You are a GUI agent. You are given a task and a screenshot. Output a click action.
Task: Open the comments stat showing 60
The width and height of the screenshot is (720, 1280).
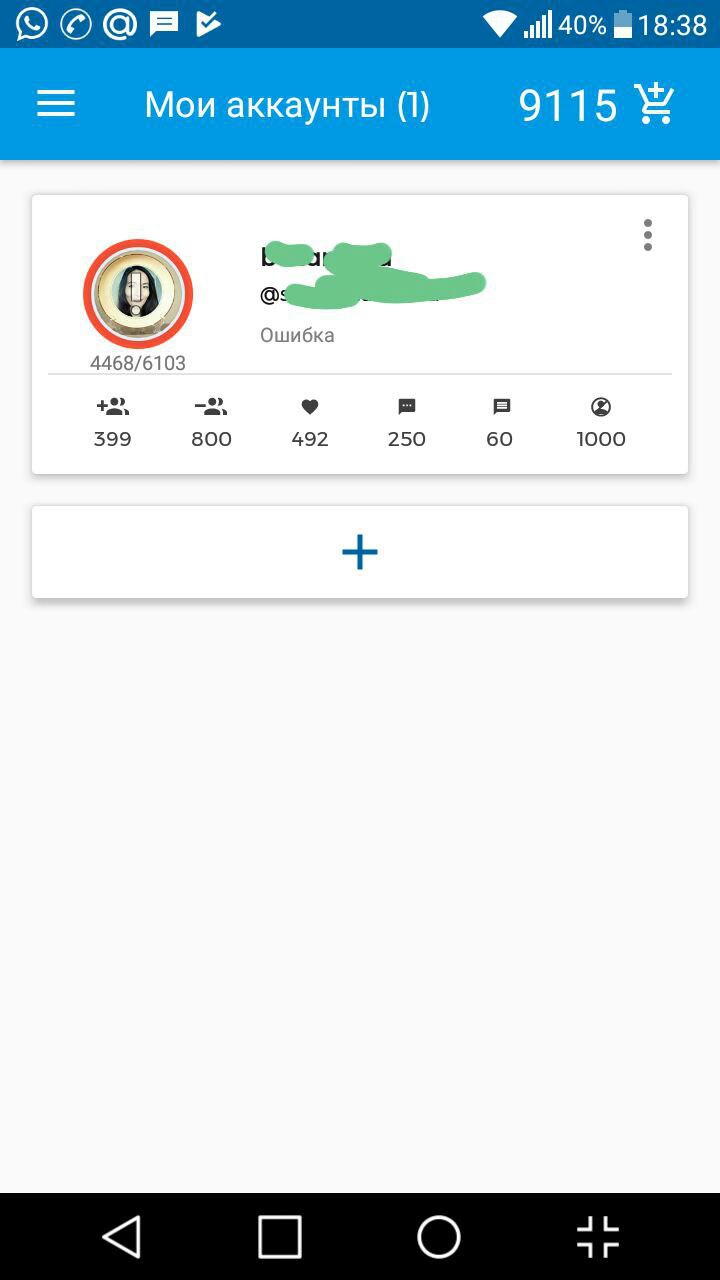tap(500, 422)
